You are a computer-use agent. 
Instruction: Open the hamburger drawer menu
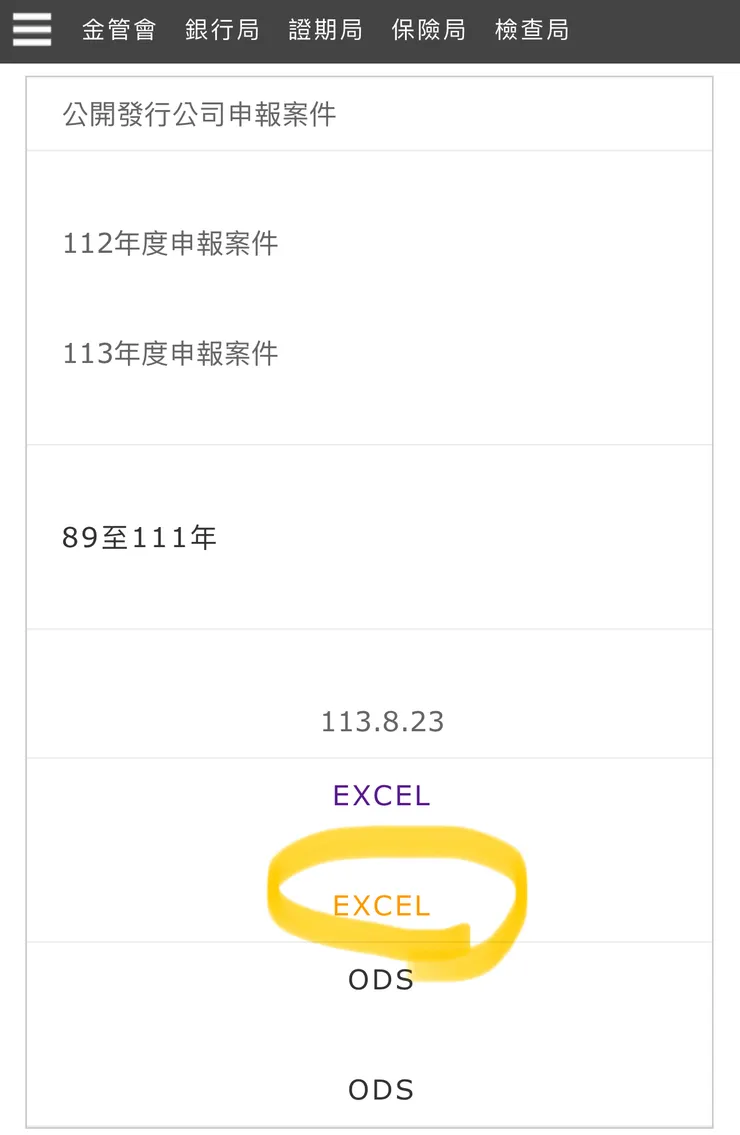coord(31,30)
